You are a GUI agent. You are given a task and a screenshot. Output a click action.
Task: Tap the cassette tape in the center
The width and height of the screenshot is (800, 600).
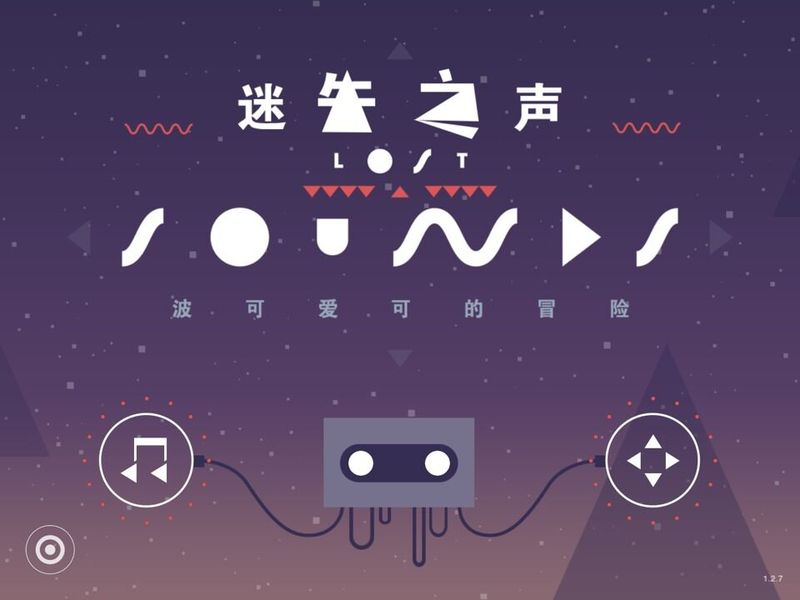pyautogui.click(x=399, y=463)
